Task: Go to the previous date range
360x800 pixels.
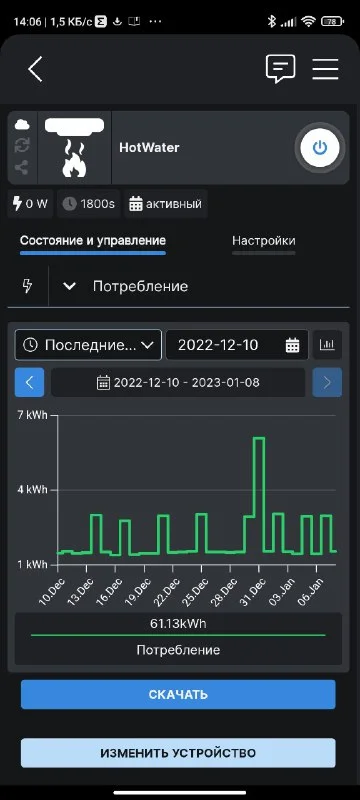Action: [30, 383]
